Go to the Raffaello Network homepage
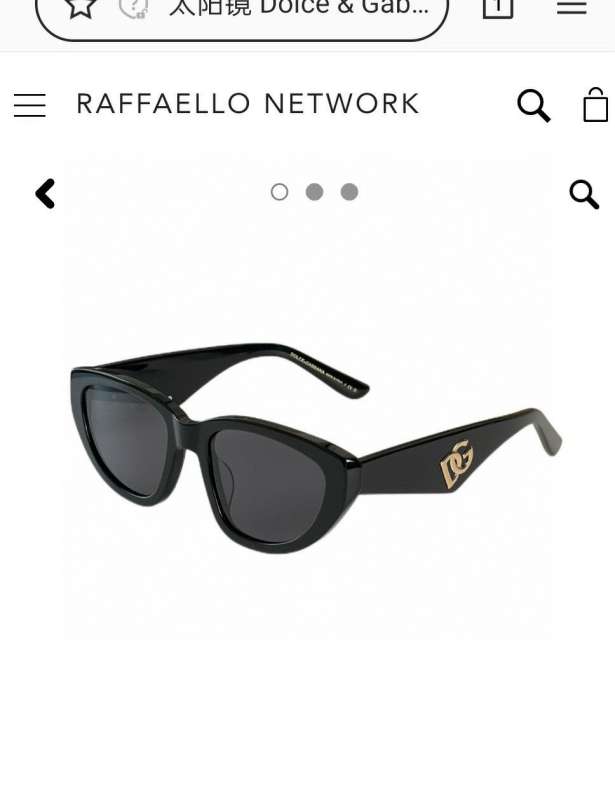Image resolution: width=615 pixels, height=800 pixels. (247, 104)
